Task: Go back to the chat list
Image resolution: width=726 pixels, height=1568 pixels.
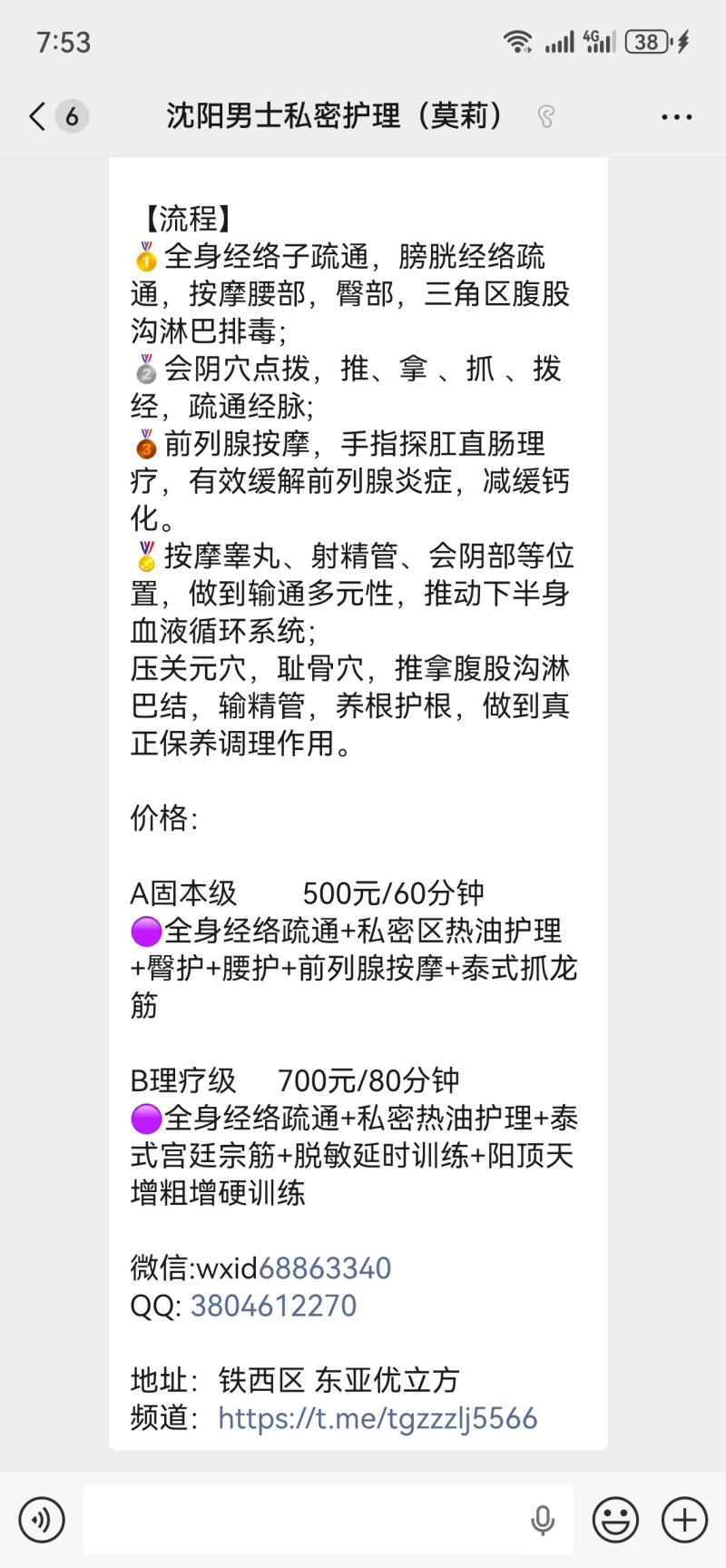Action: tap(38, 116)
